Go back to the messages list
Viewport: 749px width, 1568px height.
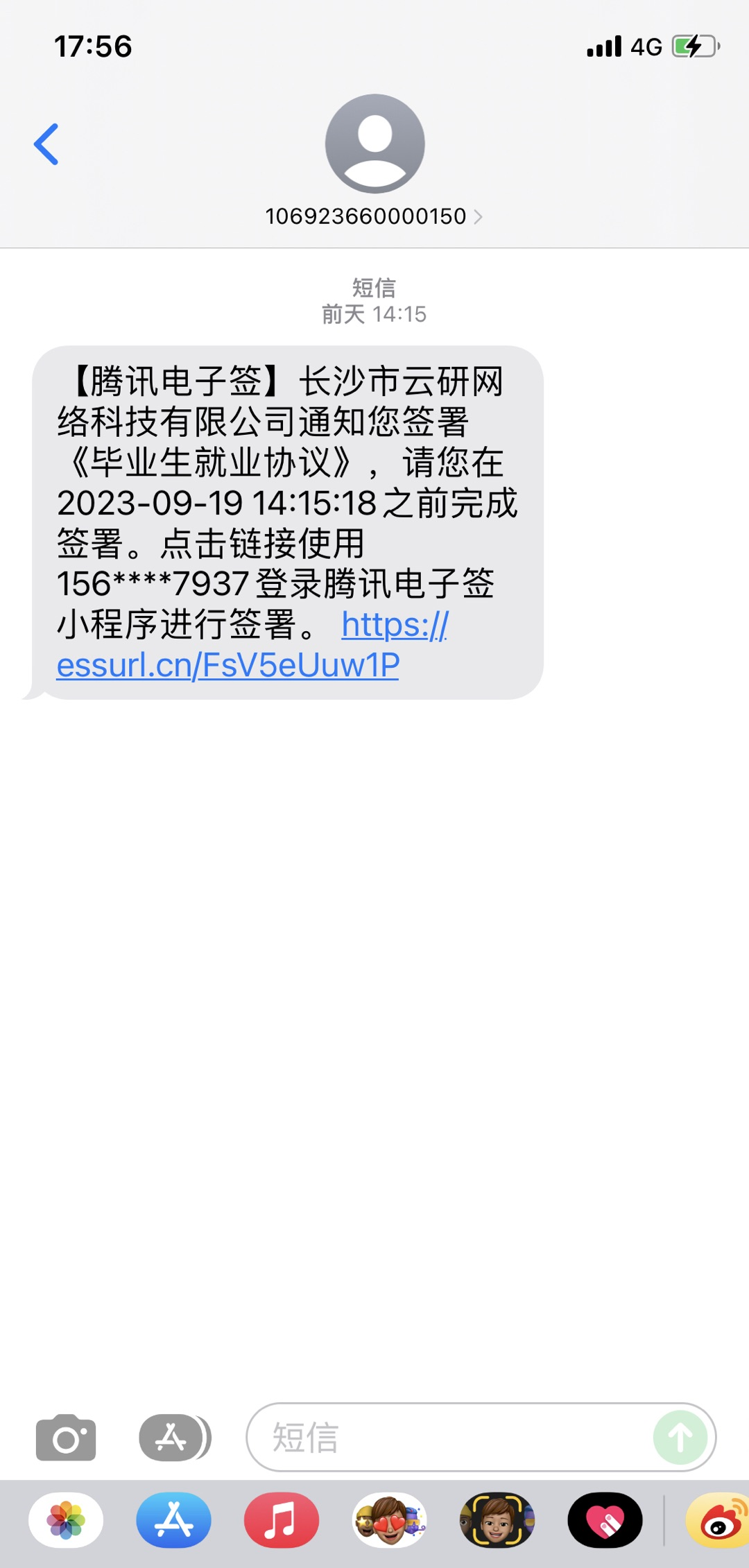(x=46, y=144)
